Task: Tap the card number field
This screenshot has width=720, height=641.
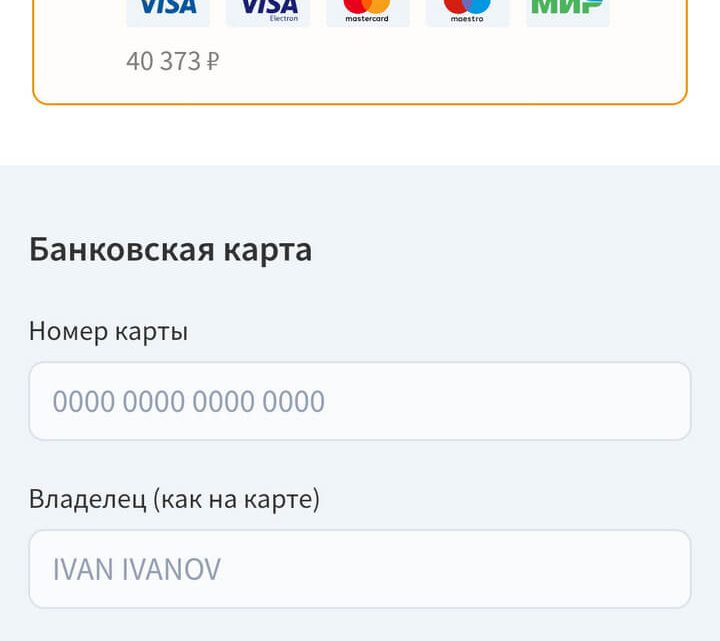Action: pyautogui.click(x=359, y=401)
